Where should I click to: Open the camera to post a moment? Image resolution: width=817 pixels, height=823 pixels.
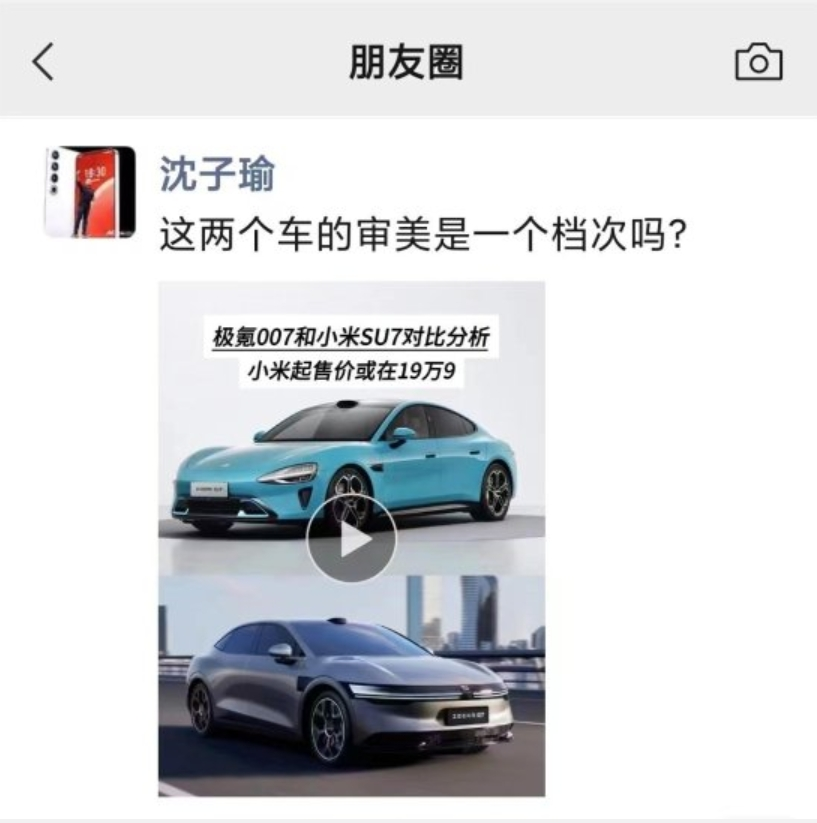[x=758, y=62]
